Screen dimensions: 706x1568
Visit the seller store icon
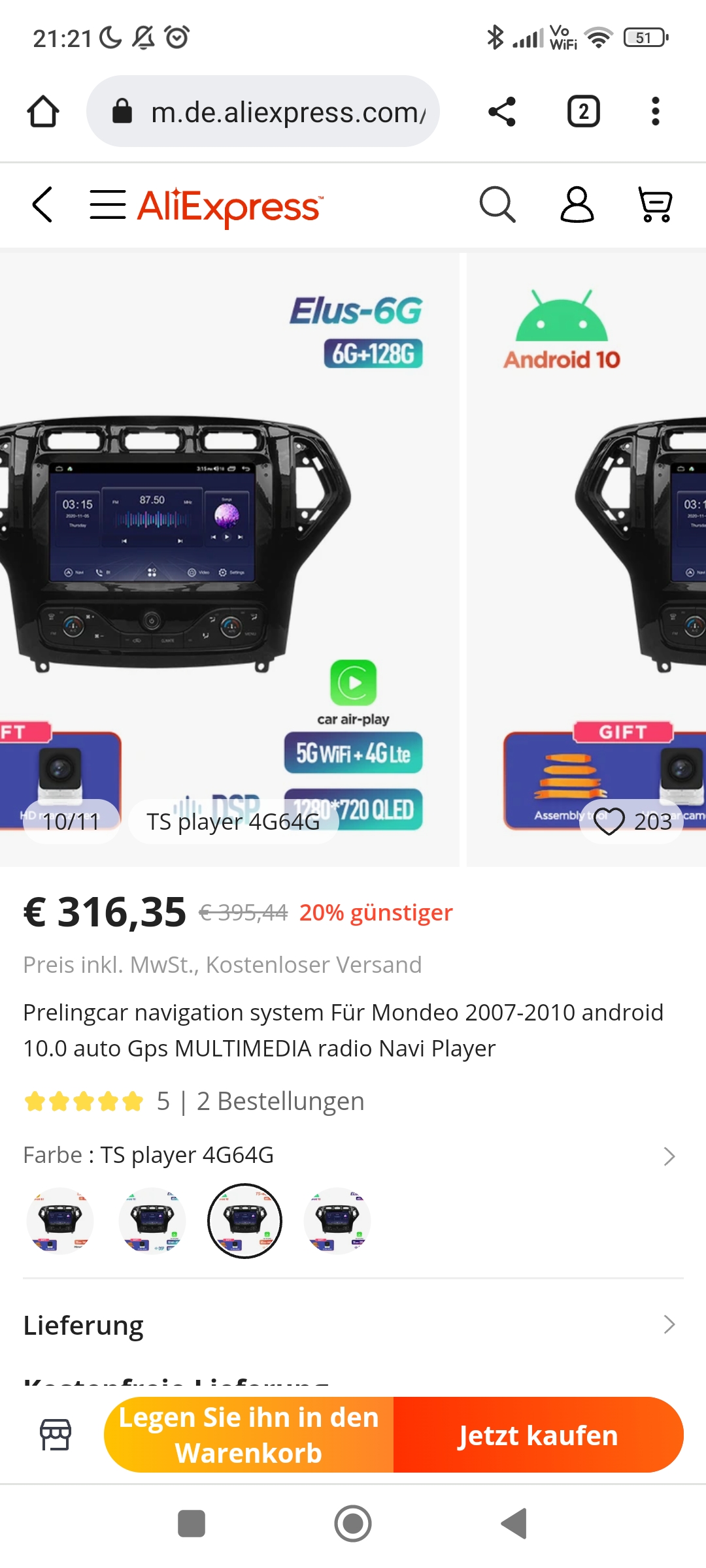[56, 1435]
